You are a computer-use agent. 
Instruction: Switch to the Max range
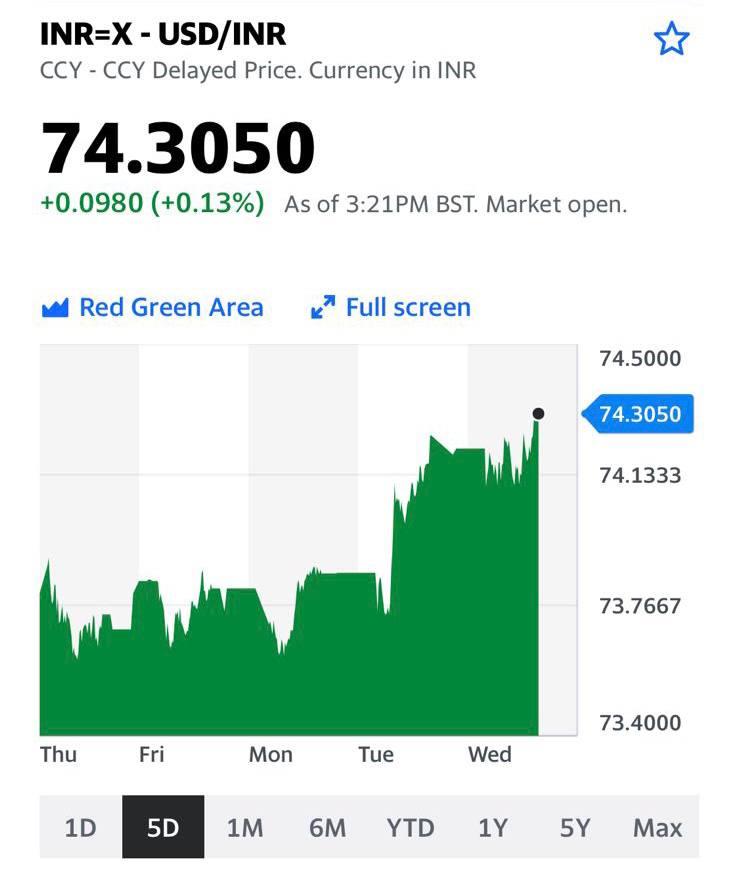point(657,827)
